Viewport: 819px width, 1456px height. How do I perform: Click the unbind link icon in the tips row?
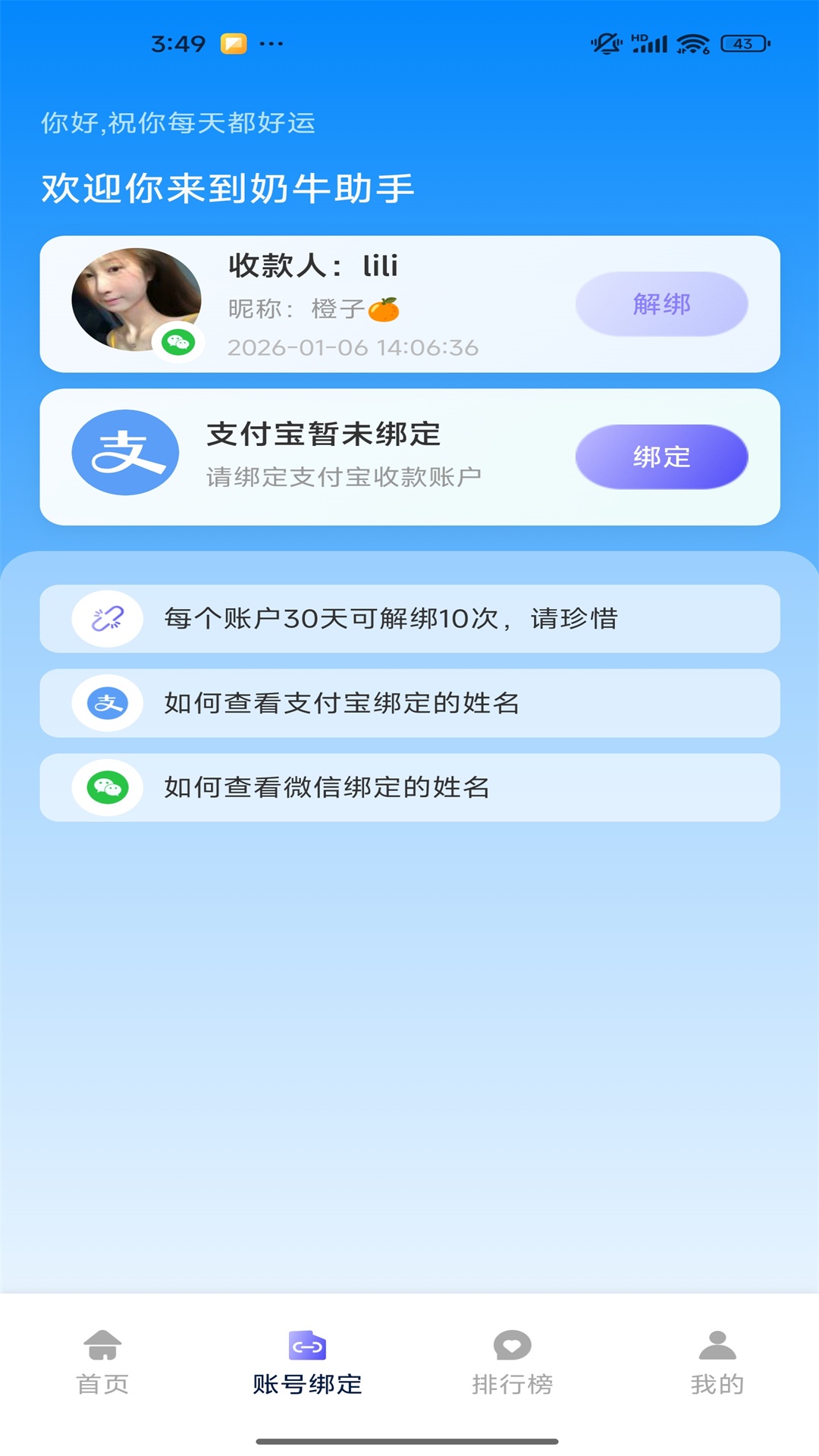[108, 619]
